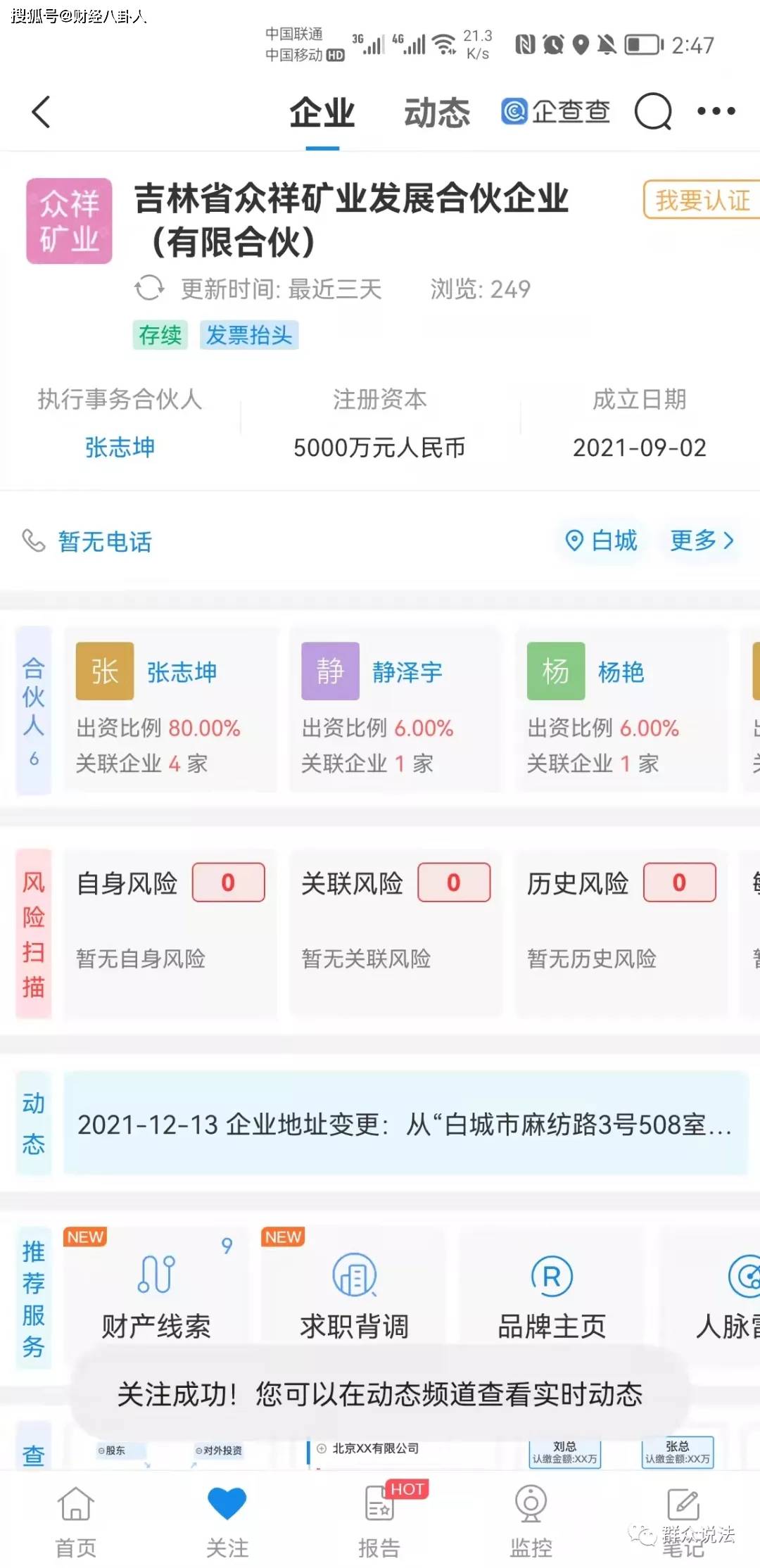The width and height of the screenshot is (760, 1568).
Task: Open the 白城 location chip
Action: pos(602,540)
